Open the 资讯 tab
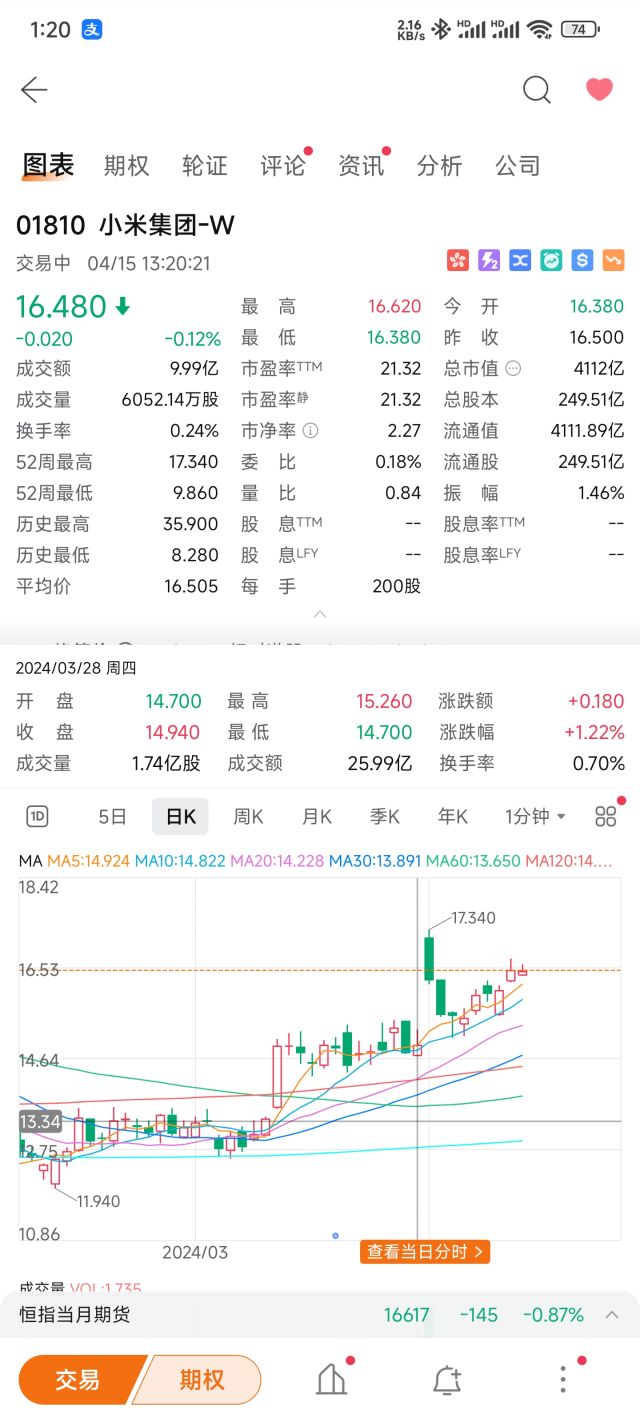Screen dimensions: 640x1422 [x=361, y=166]
